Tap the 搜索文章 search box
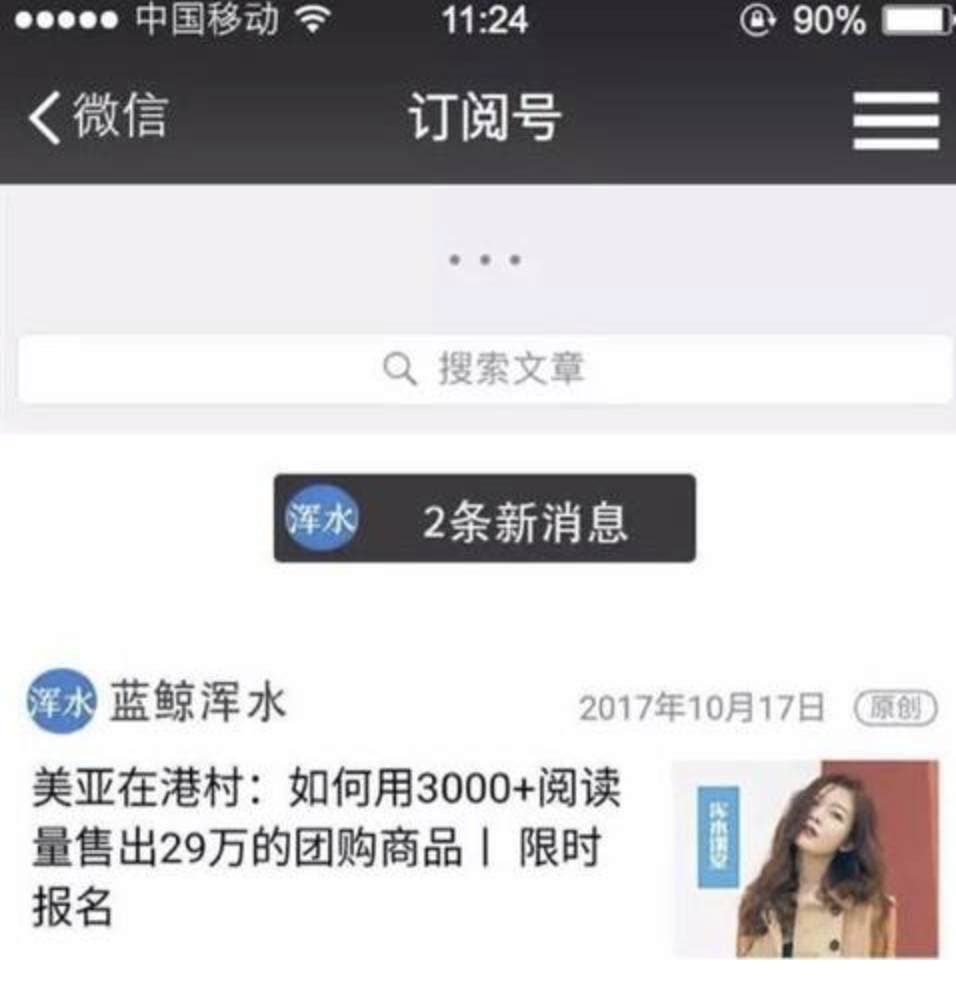 485,370
